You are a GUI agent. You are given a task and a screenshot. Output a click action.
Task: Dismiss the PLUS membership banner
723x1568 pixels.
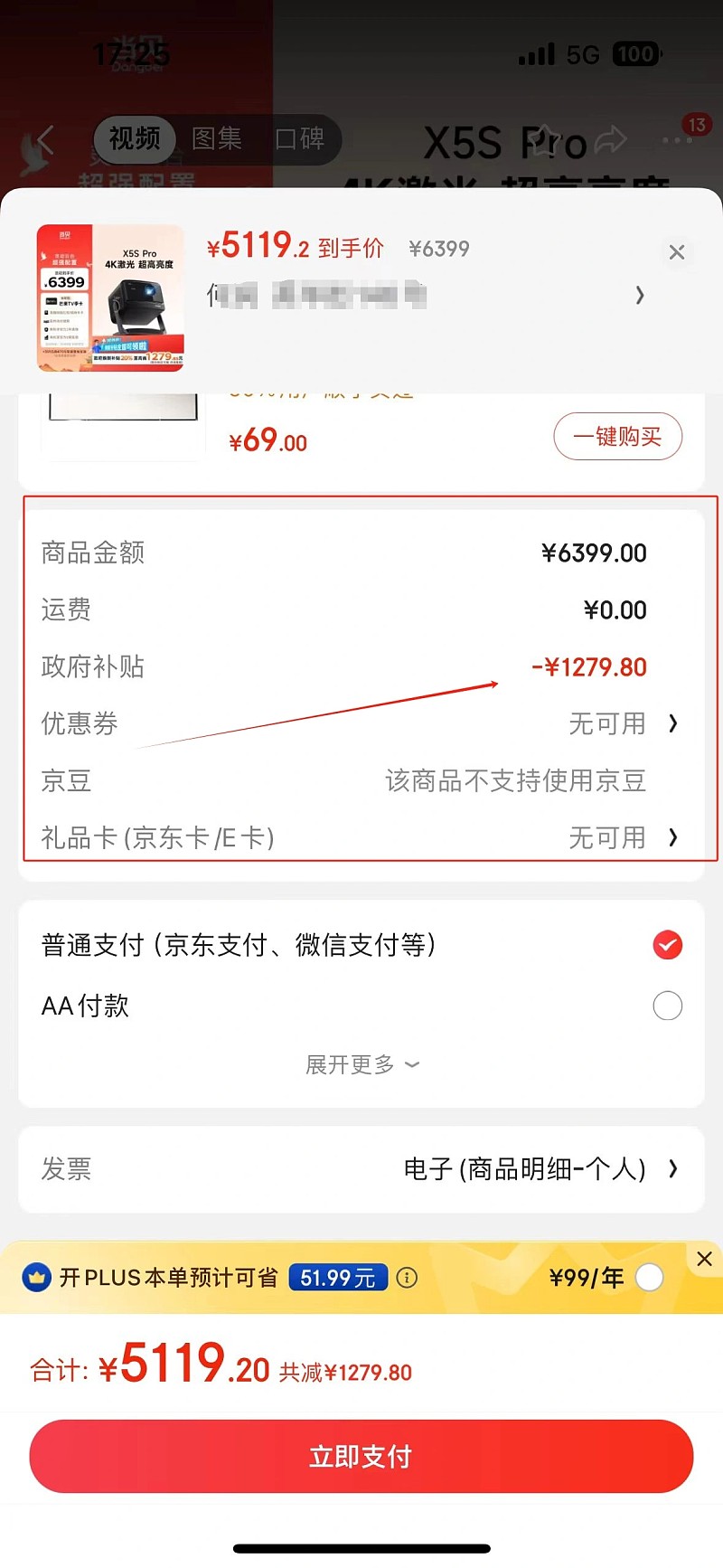pyautogui.click(x=705, y=1258)
